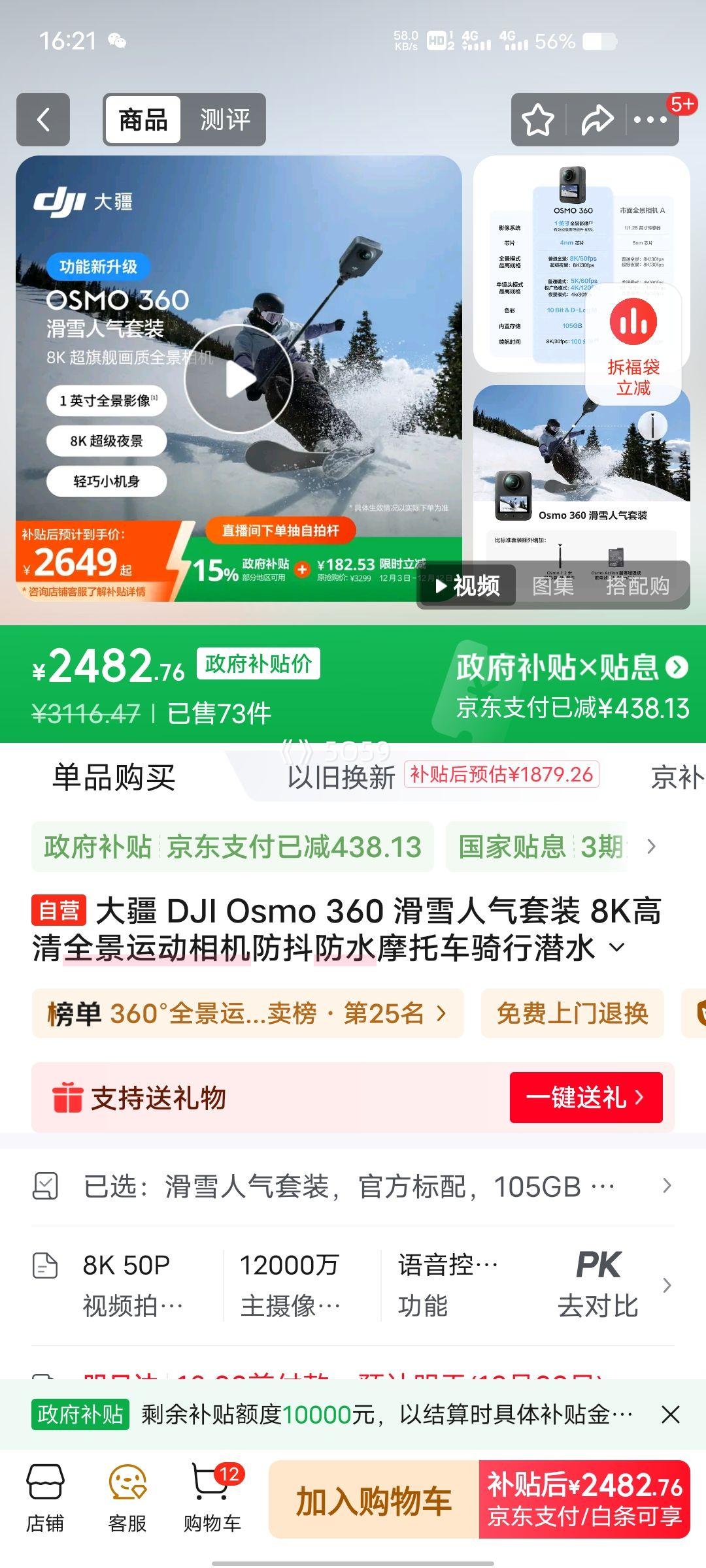This screenshot has height=1568, width=706.
Task: Tap the back arrow at top left
Action: pyautogui.click(x=43, y=120)
